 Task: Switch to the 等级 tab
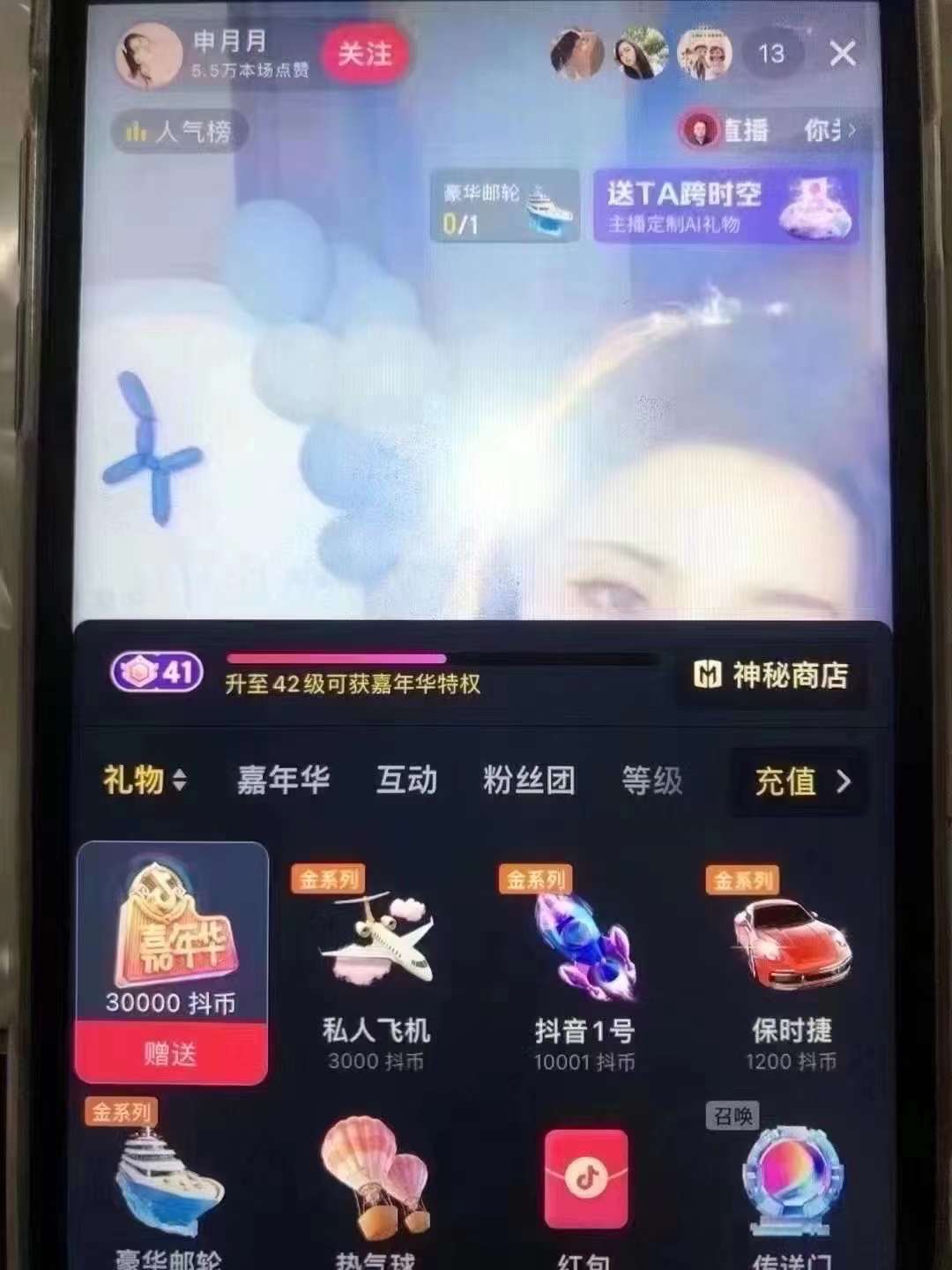point(651,780)
